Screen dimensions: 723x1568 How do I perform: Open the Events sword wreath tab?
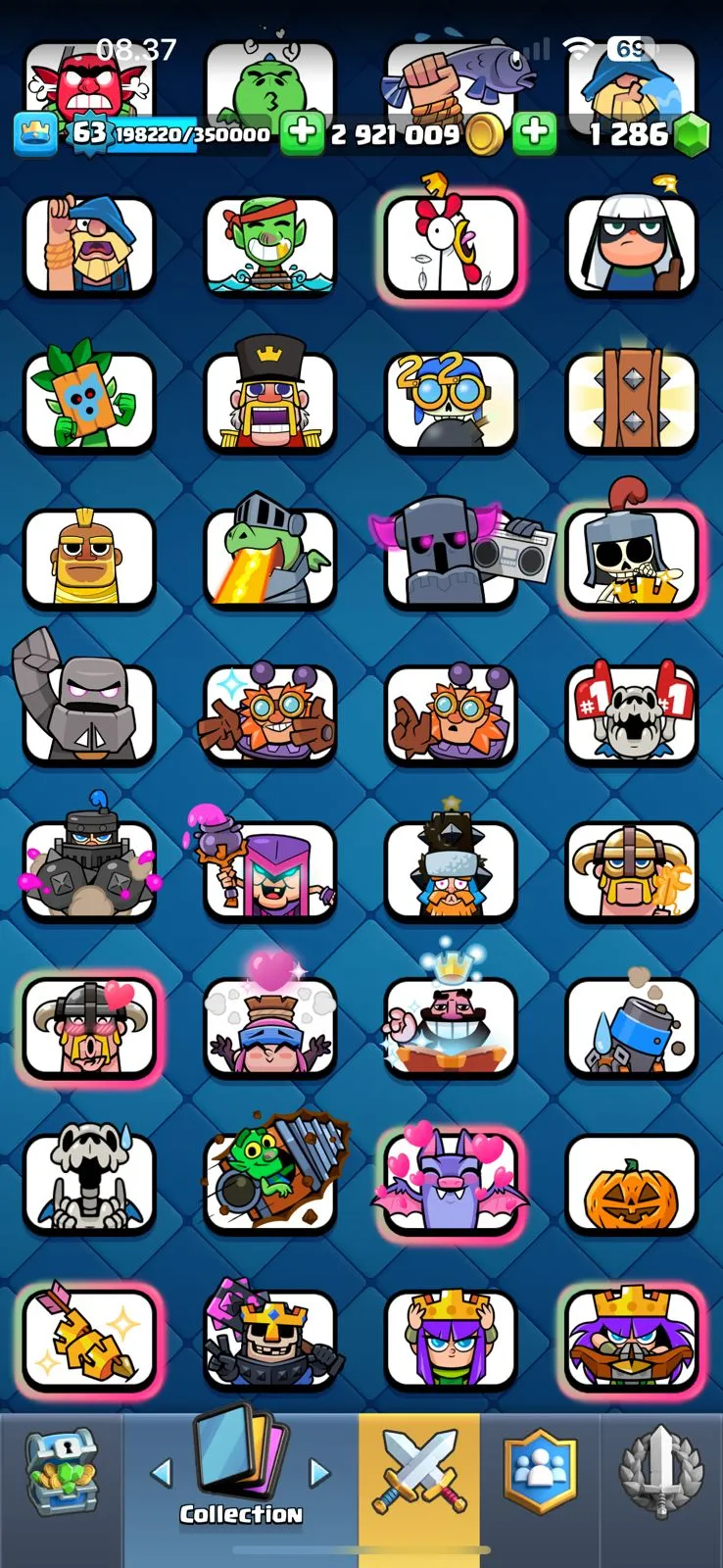[x=661, y=1475]
